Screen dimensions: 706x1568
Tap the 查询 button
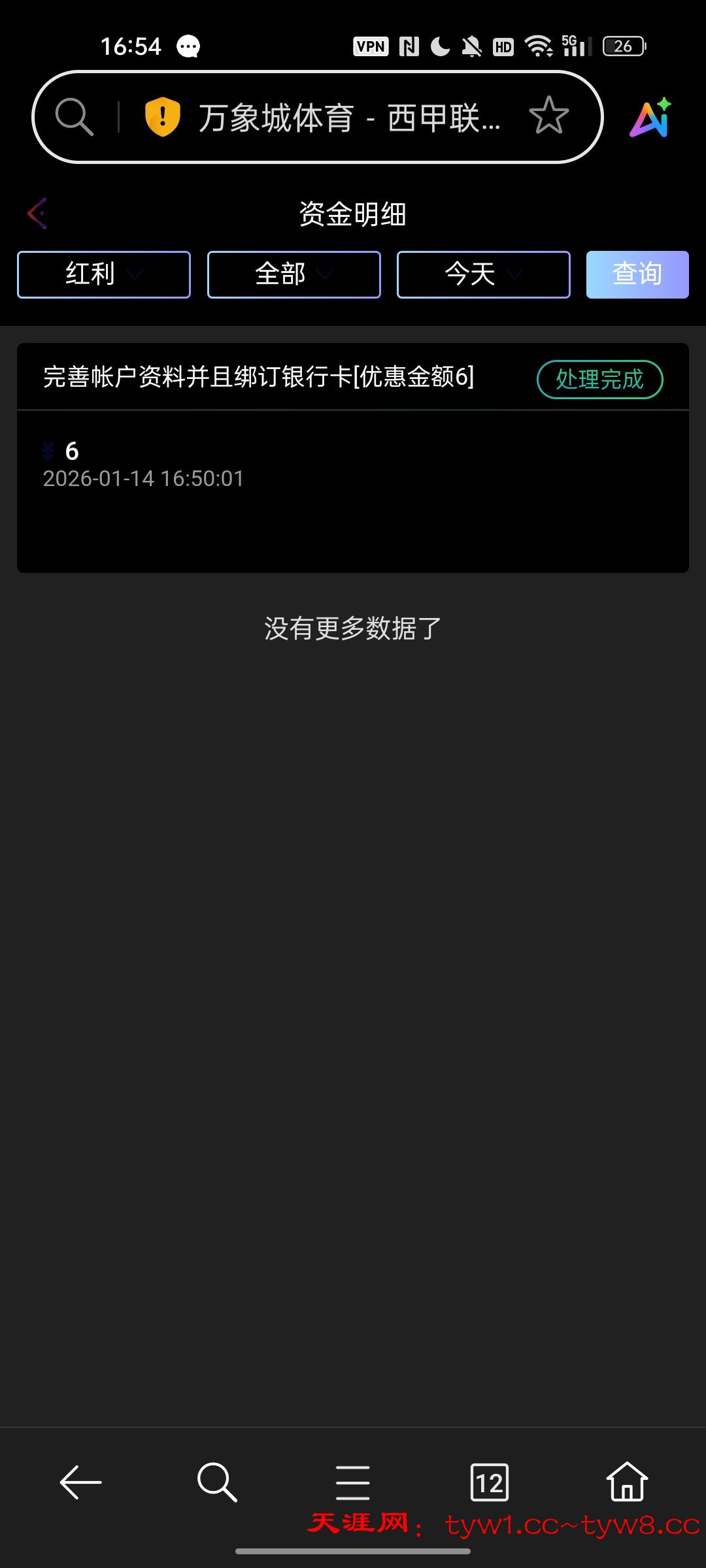pos(637,274)
